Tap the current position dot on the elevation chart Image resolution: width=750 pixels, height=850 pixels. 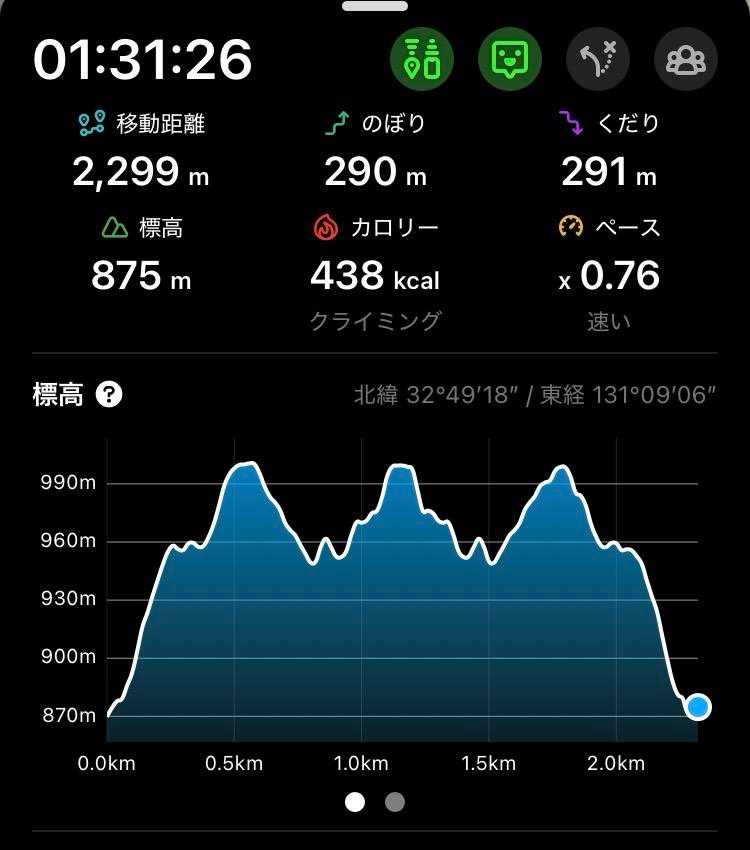(698, 708)
